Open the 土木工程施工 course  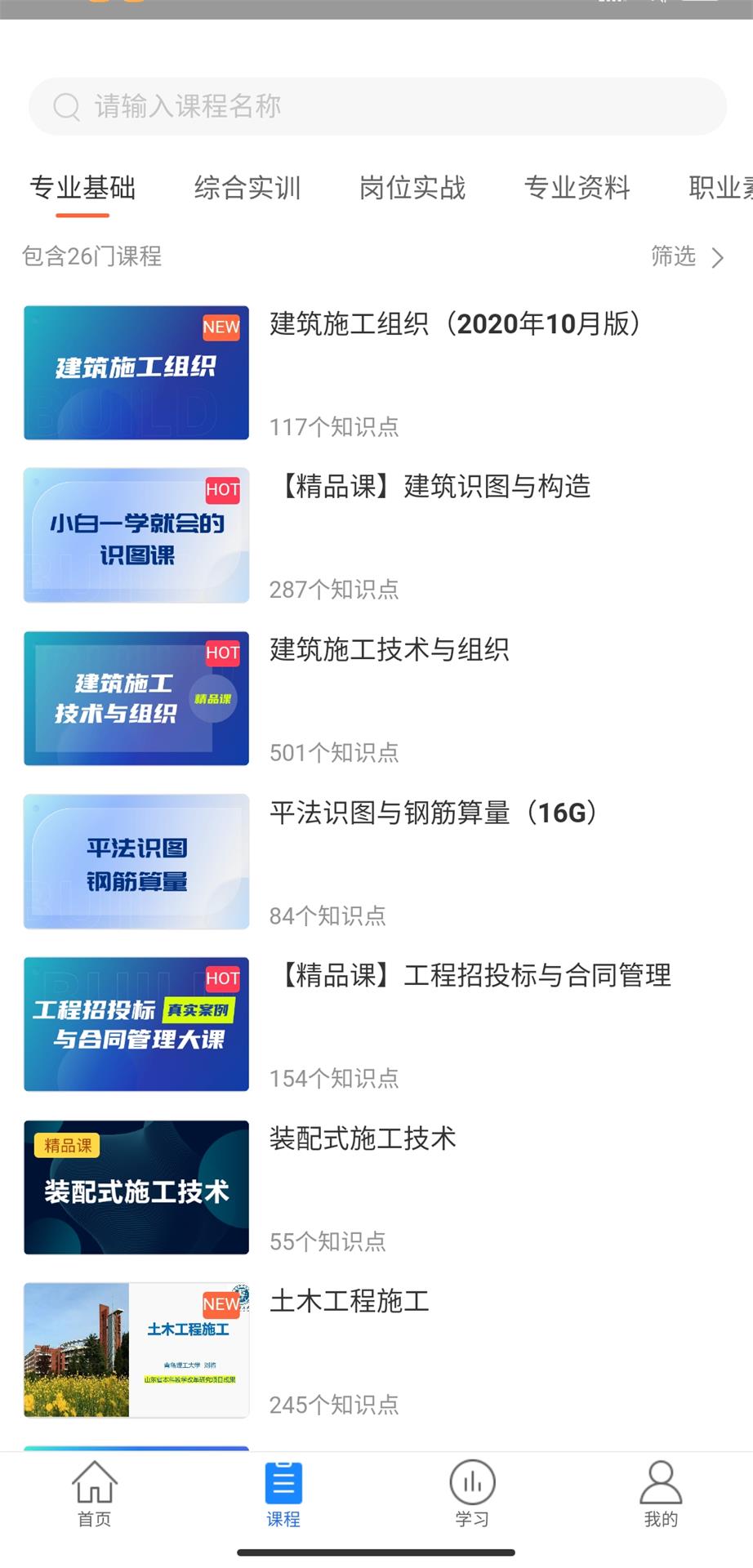pyautogui.click(x=350, y=1303)
